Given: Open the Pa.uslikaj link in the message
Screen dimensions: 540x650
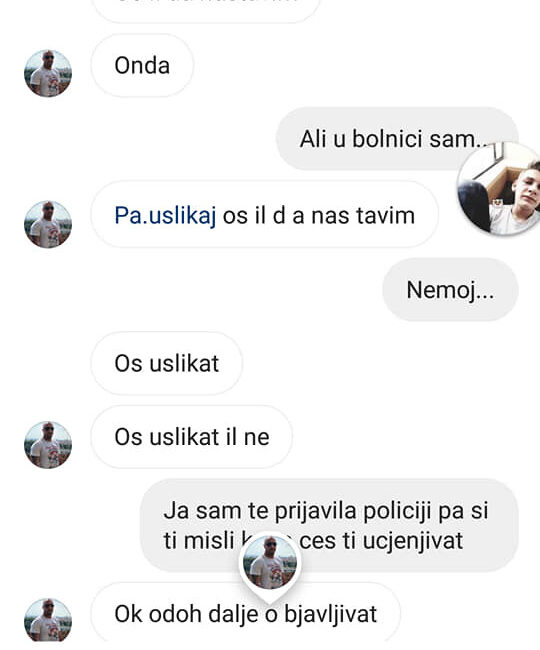Looking at the screenshot, I should pos(165,216).
